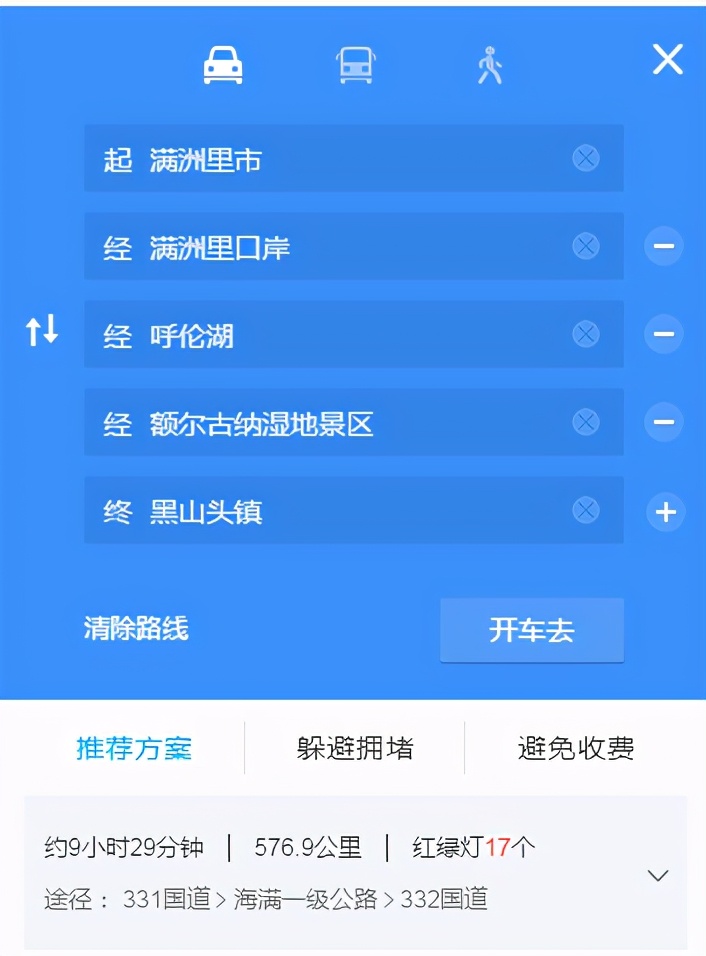This screenshot has width=706, height=956.
Task: Add another waypoint with the plus icon
Action: (x=664, y=512)
